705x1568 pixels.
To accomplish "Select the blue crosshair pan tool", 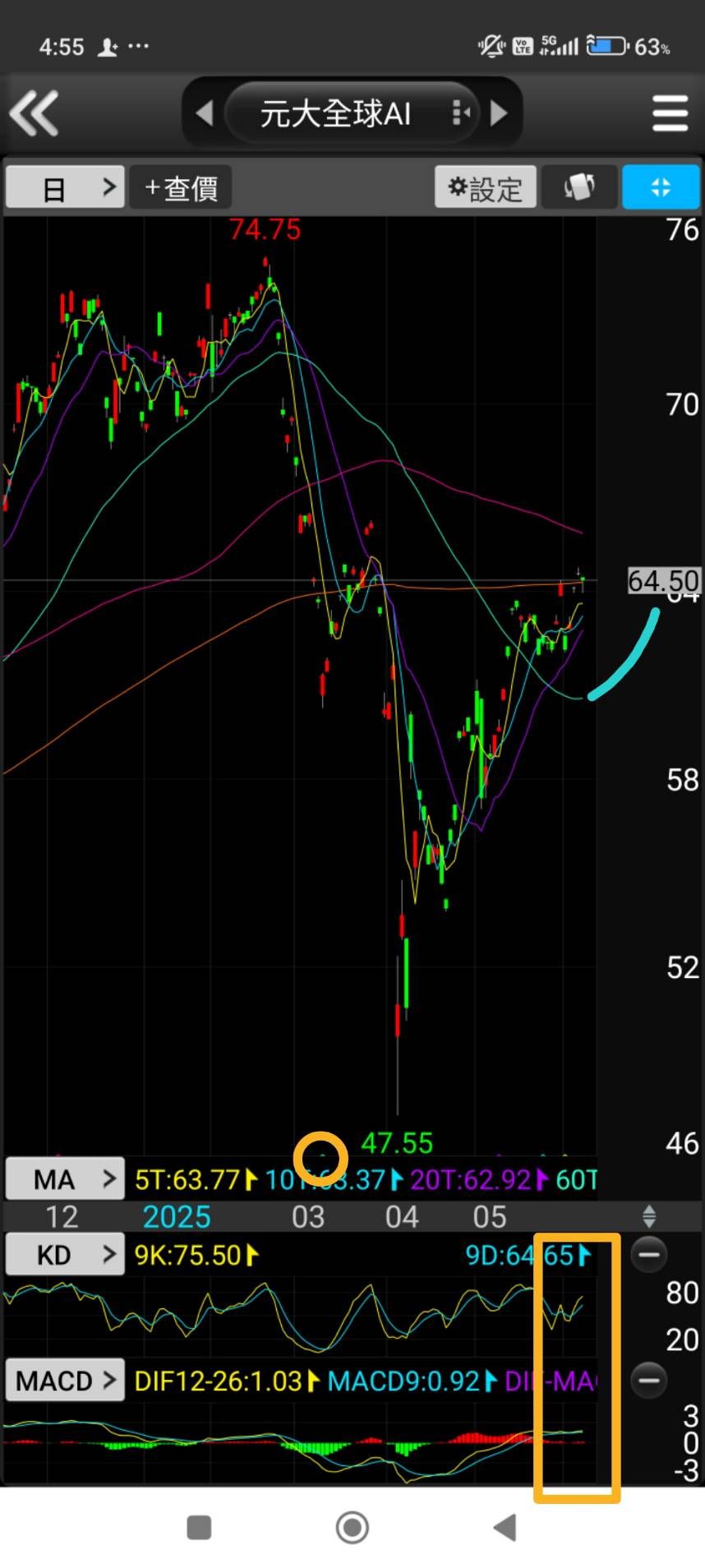I will click(661, 187).
